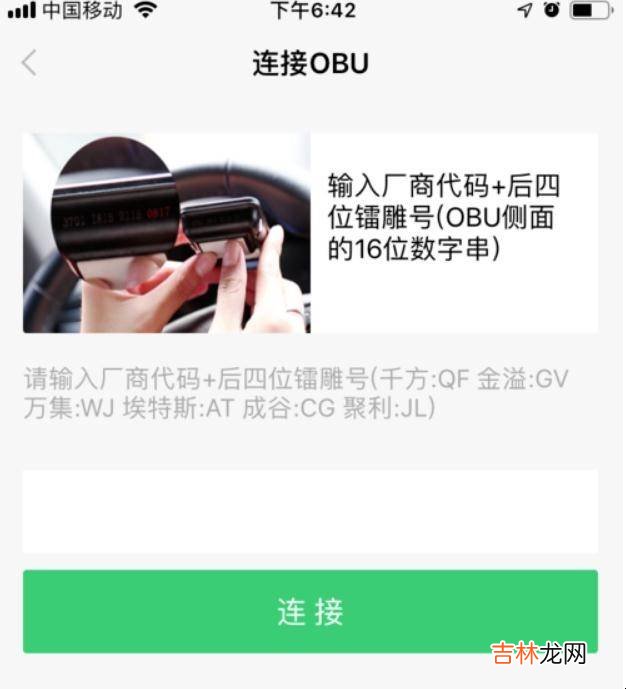Tap the manufacturer code input field
Image resolution: width=627 pixels, height=689 pixels.
point(310,511)
